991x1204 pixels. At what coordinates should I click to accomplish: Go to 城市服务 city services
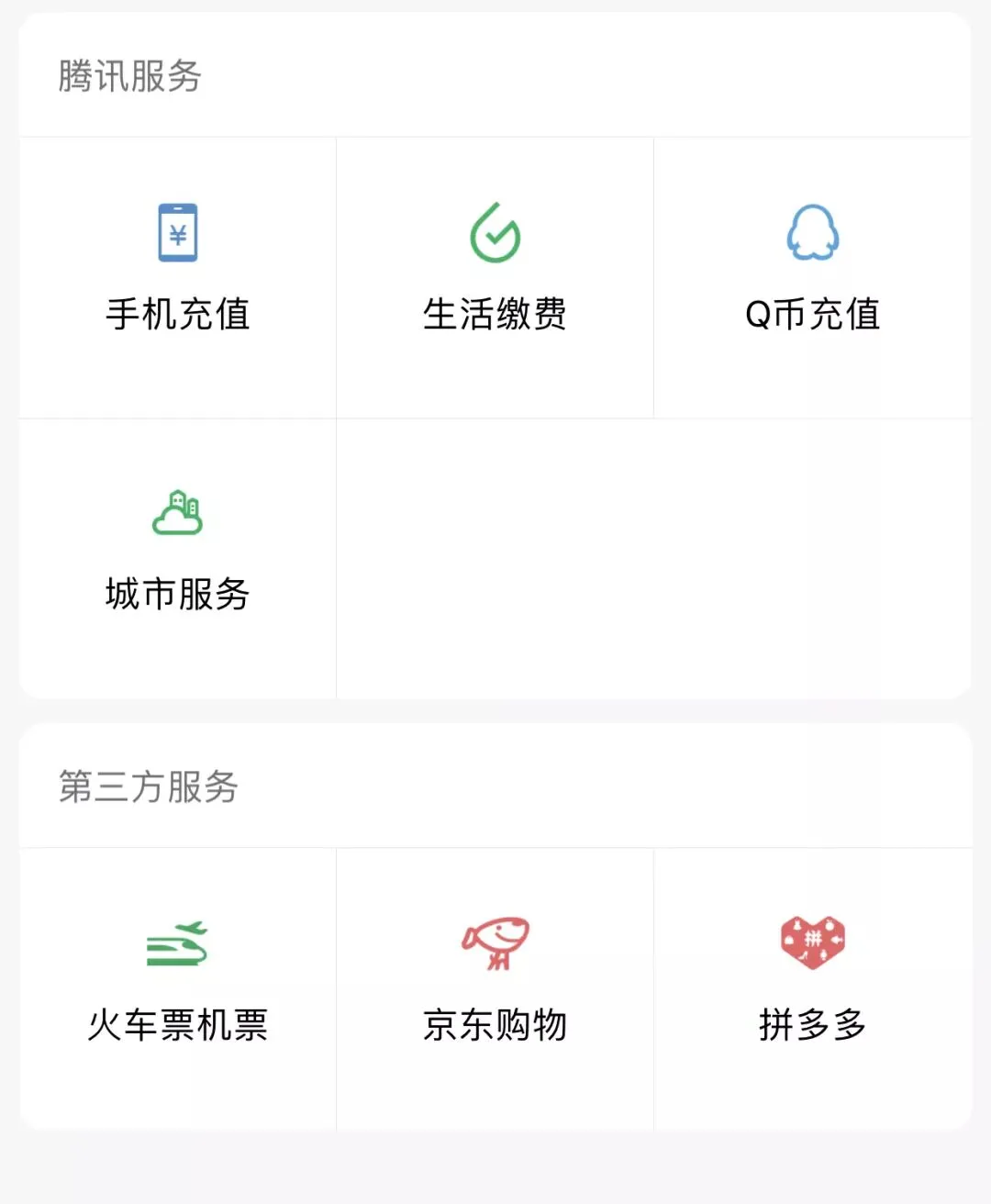coord(177,552)
